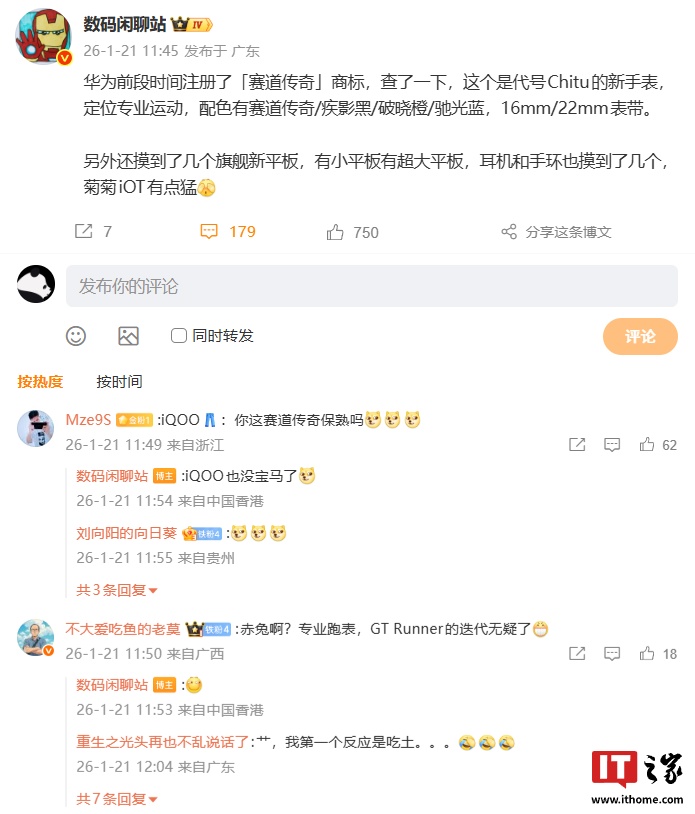Like 不大爱吃鱼的老莫's comment with 18 likes
The height and width of the screenshot is (814, 695).
tap(657, 654)
